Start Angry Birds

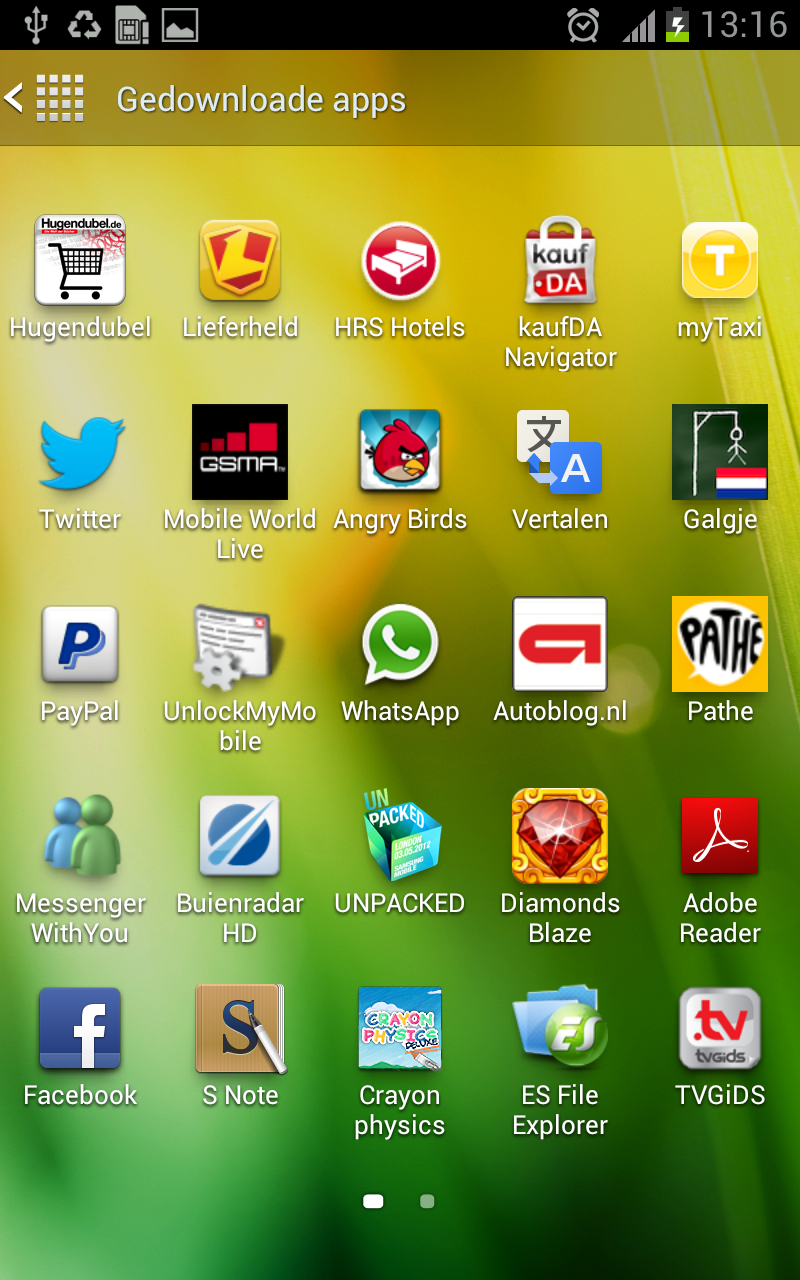(400, 454)
